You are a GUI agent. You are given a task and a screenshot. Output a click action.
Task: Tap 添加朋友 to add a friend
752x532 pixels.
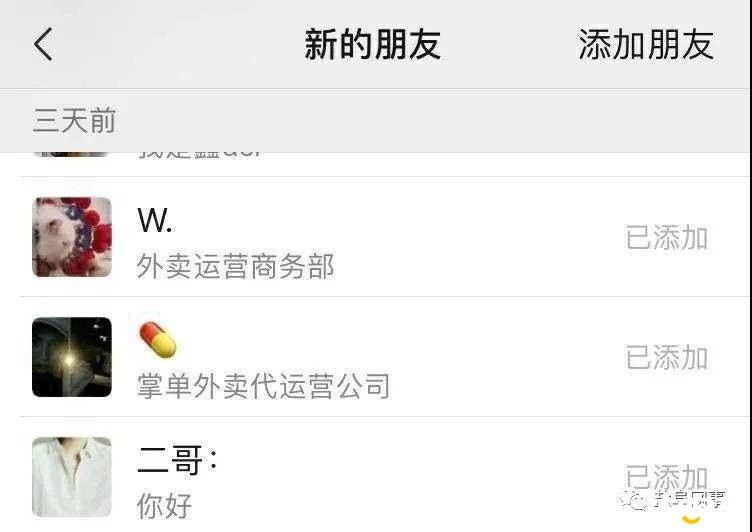coord(645,45)
